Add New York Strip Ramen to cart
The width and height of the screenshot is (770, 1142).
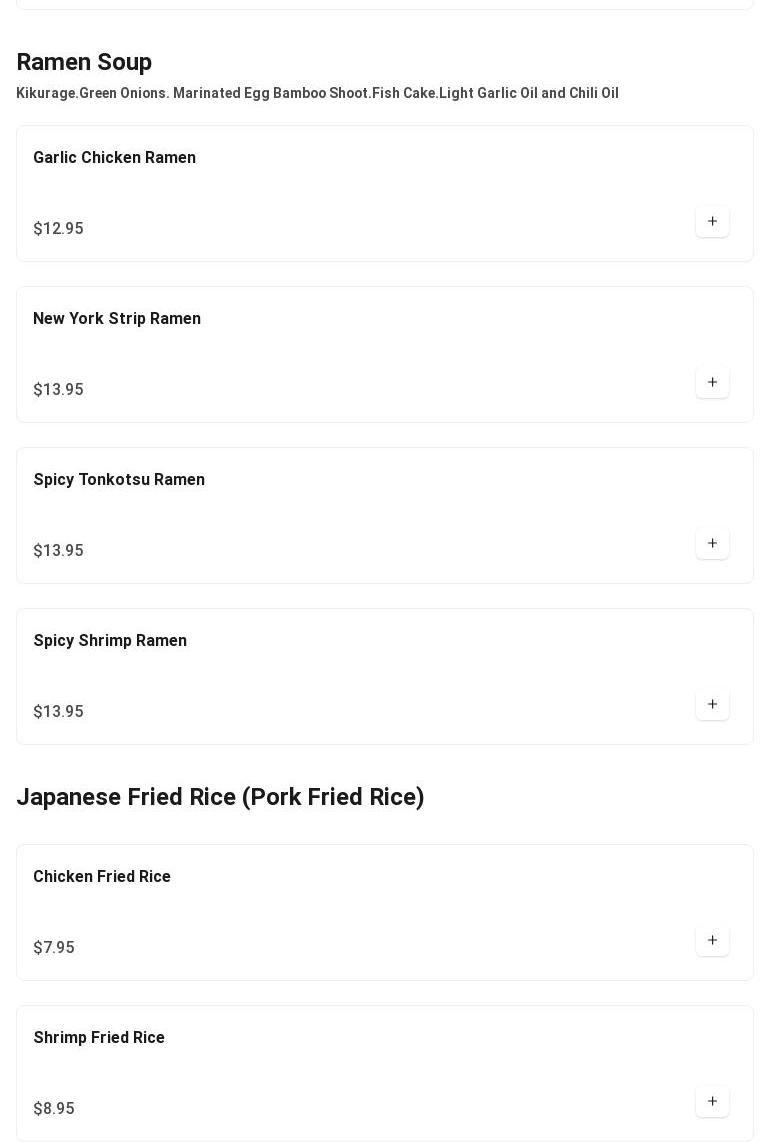pyautogui.click(x=712, y=383)
